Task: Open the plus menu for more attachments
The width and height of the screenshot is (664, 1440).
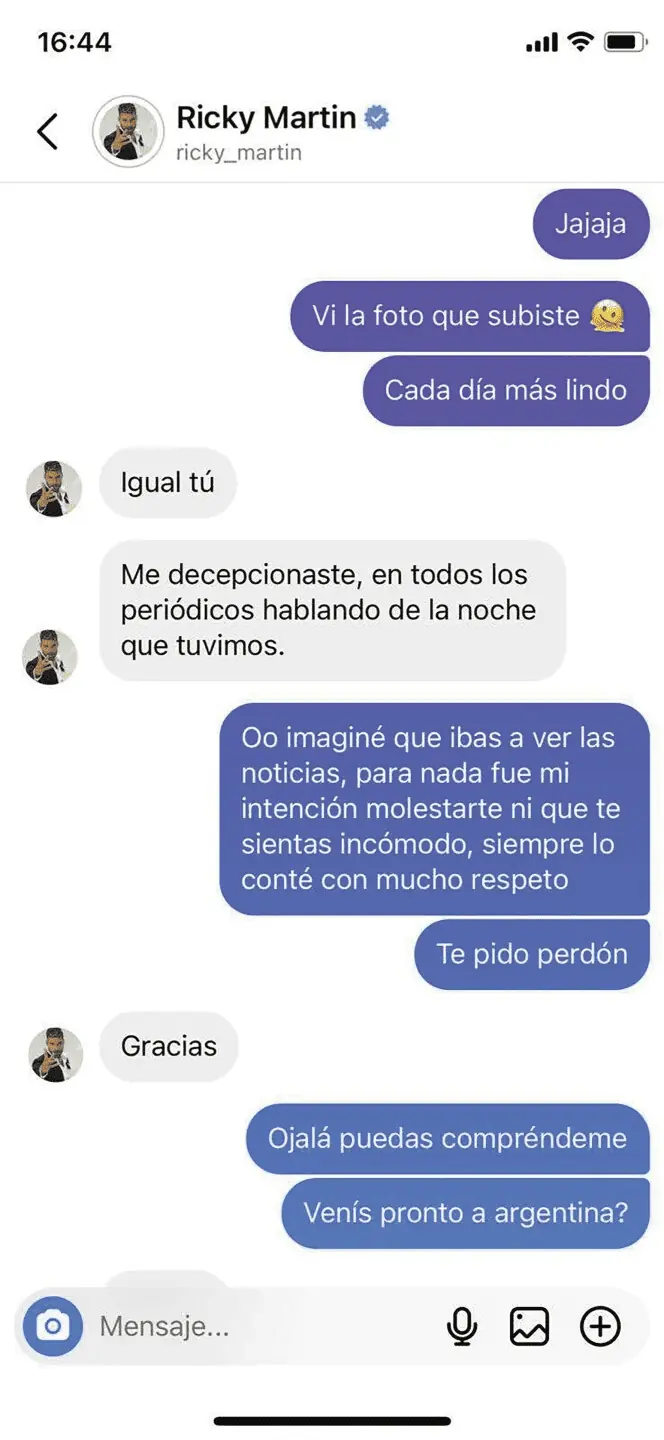Action: 600,1327
